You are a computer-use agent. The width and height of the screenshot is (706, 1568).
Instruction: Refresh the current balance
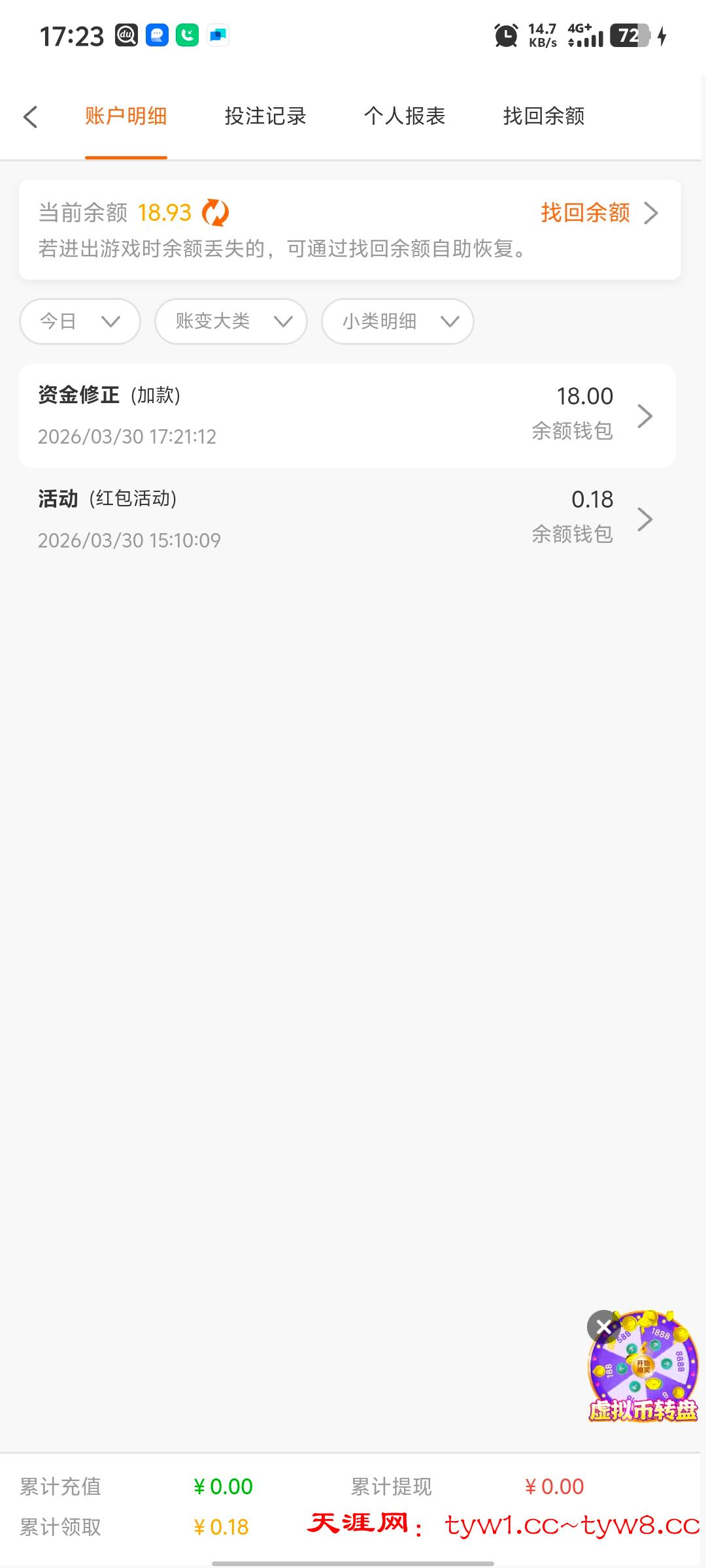click(216, 213)
